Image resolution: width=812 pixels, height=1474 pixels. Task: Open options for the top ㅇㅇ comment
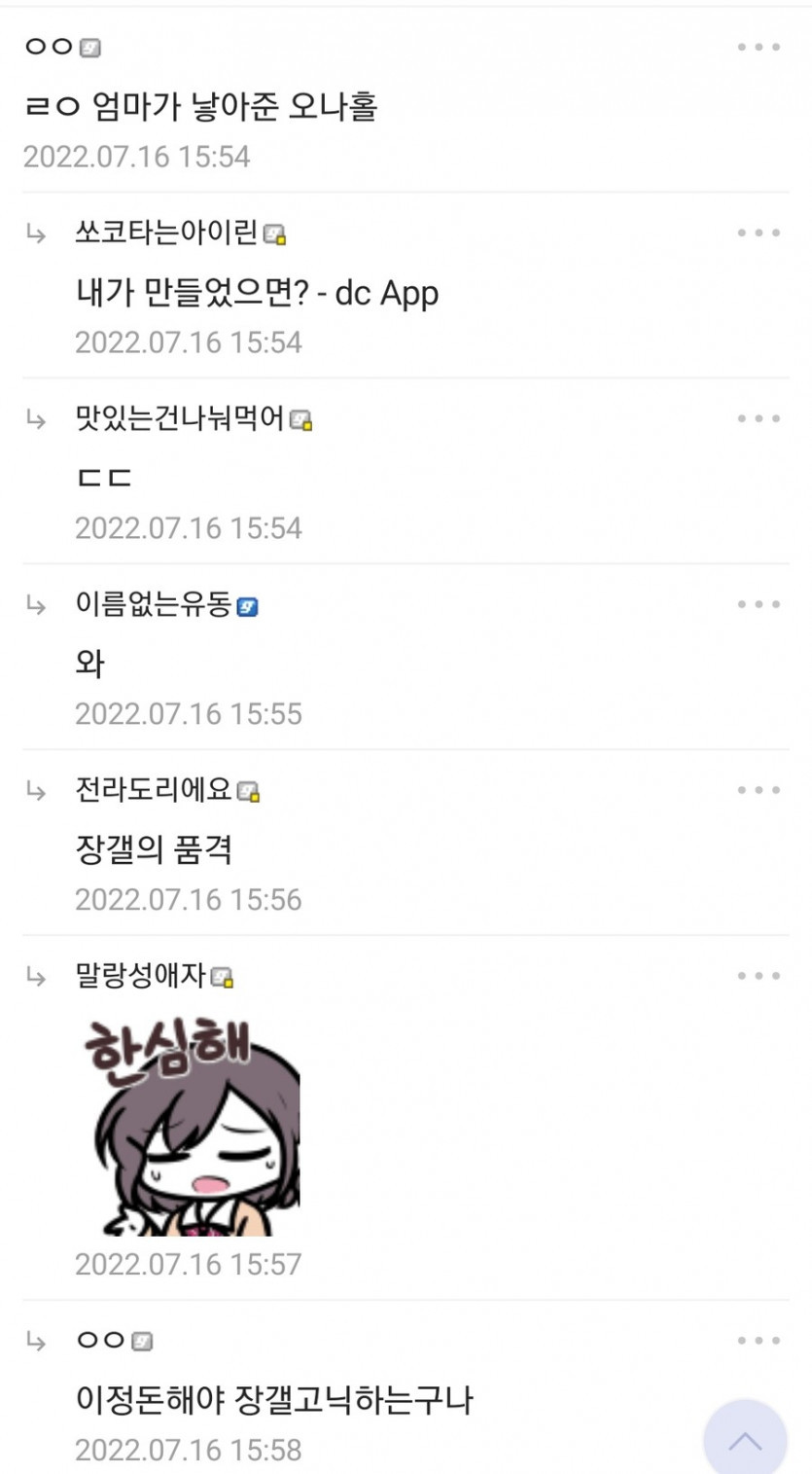pos(759,47)
